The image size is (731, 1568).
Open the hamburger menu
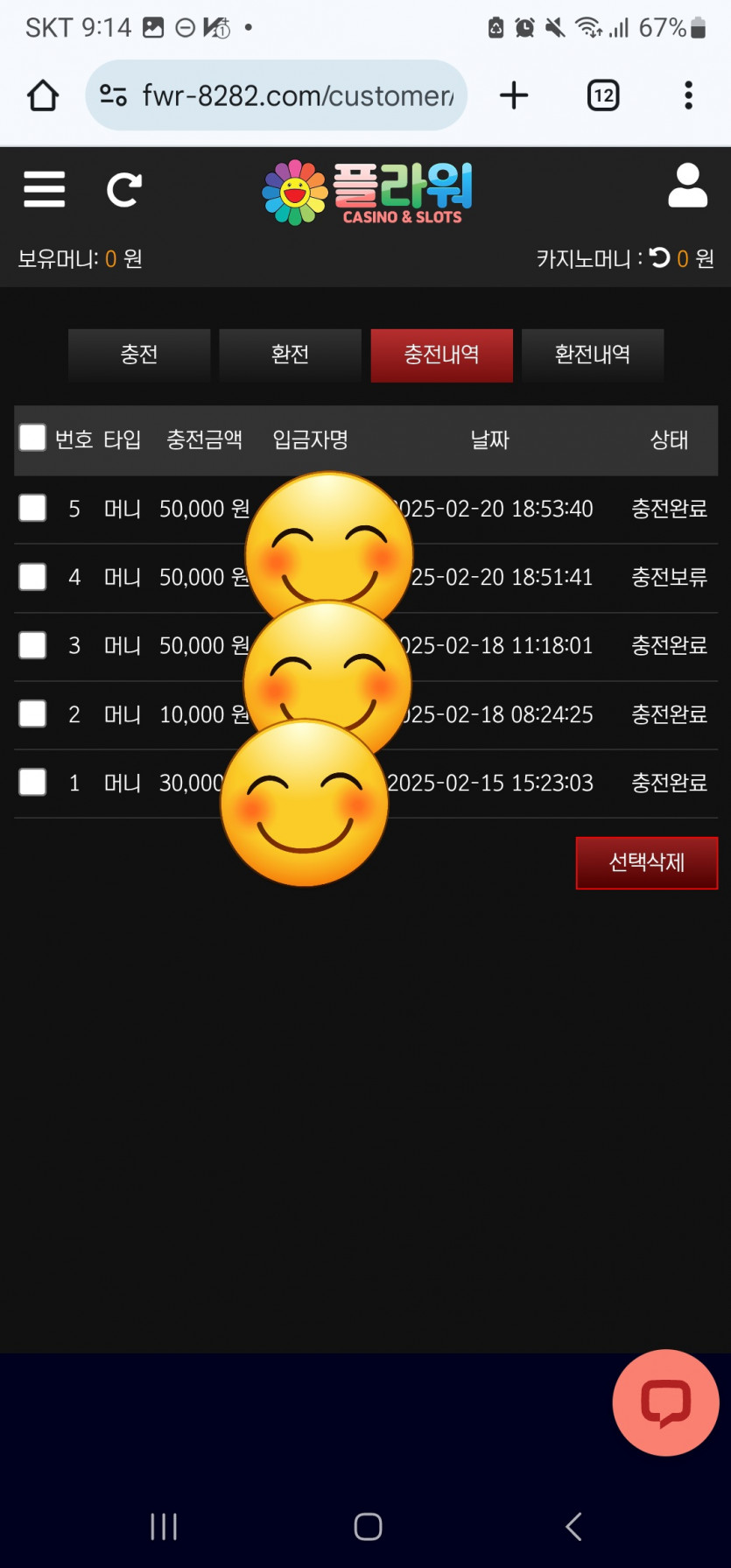(44, 189)
